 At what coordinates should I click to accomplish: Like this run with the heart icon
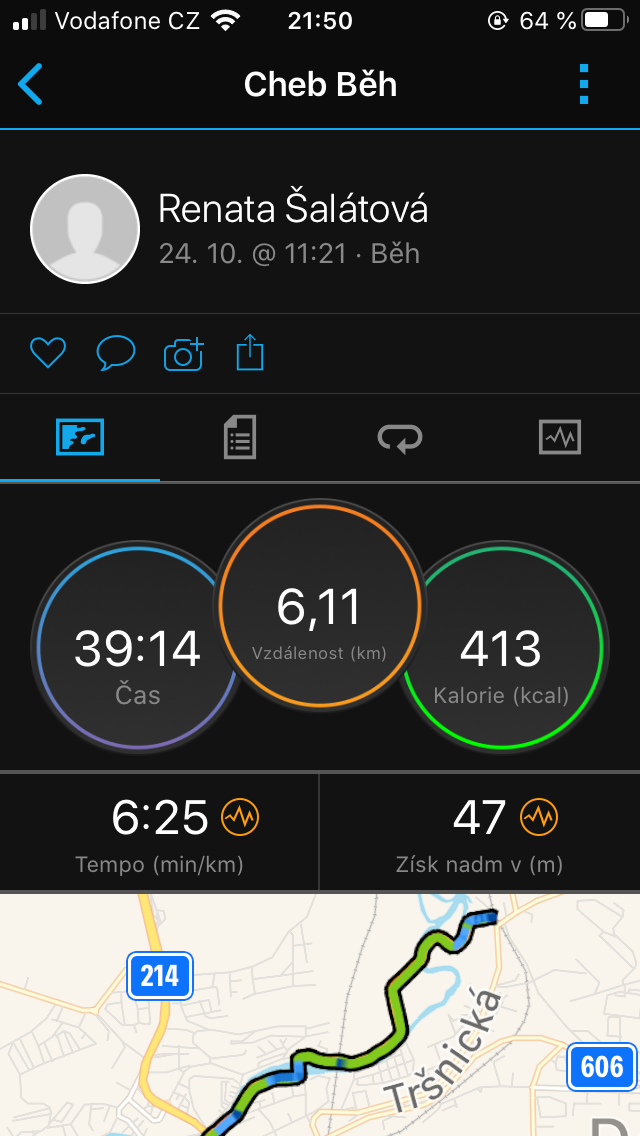pos(48,354)
